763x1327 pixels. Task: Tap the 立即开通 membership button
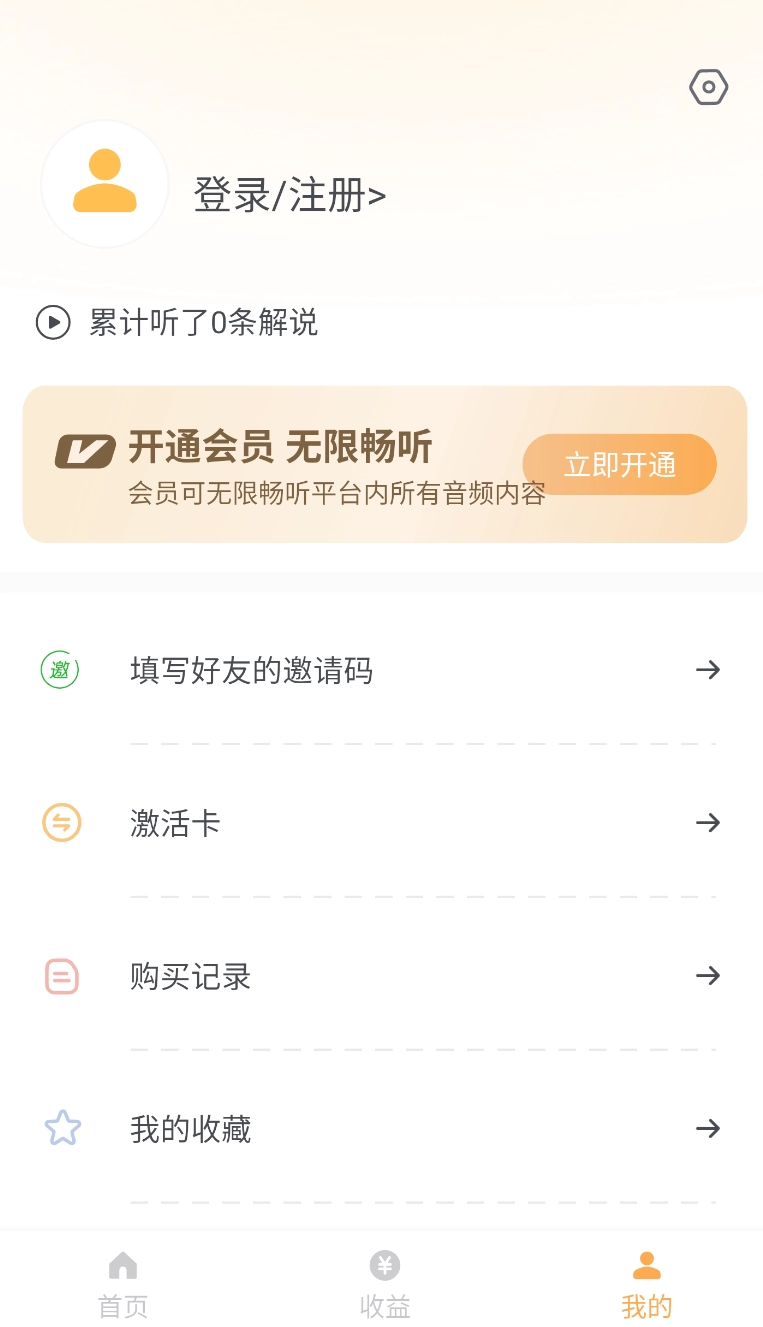click(x=619, y=464)
